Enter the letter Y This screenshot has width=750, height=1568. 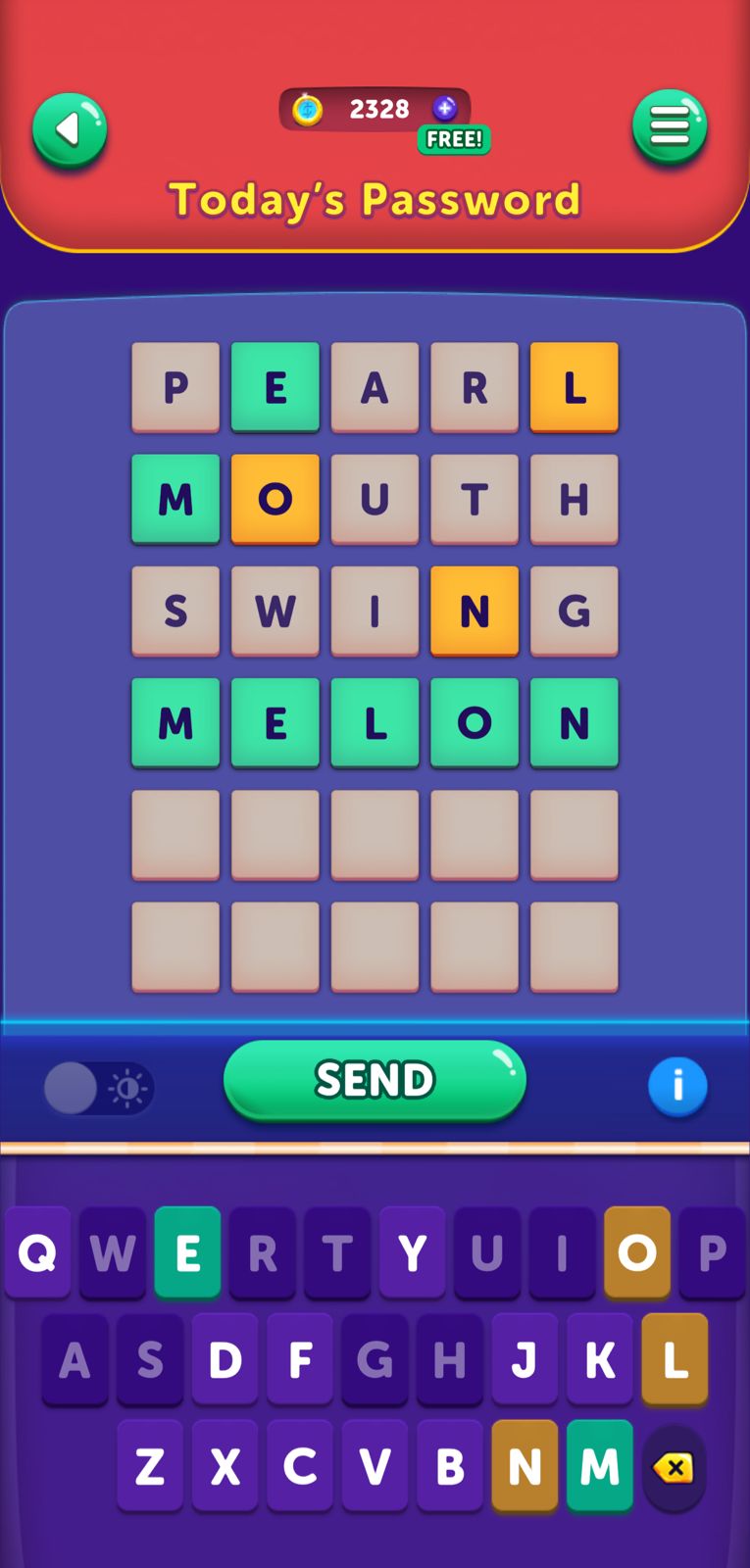point(412,1251)
